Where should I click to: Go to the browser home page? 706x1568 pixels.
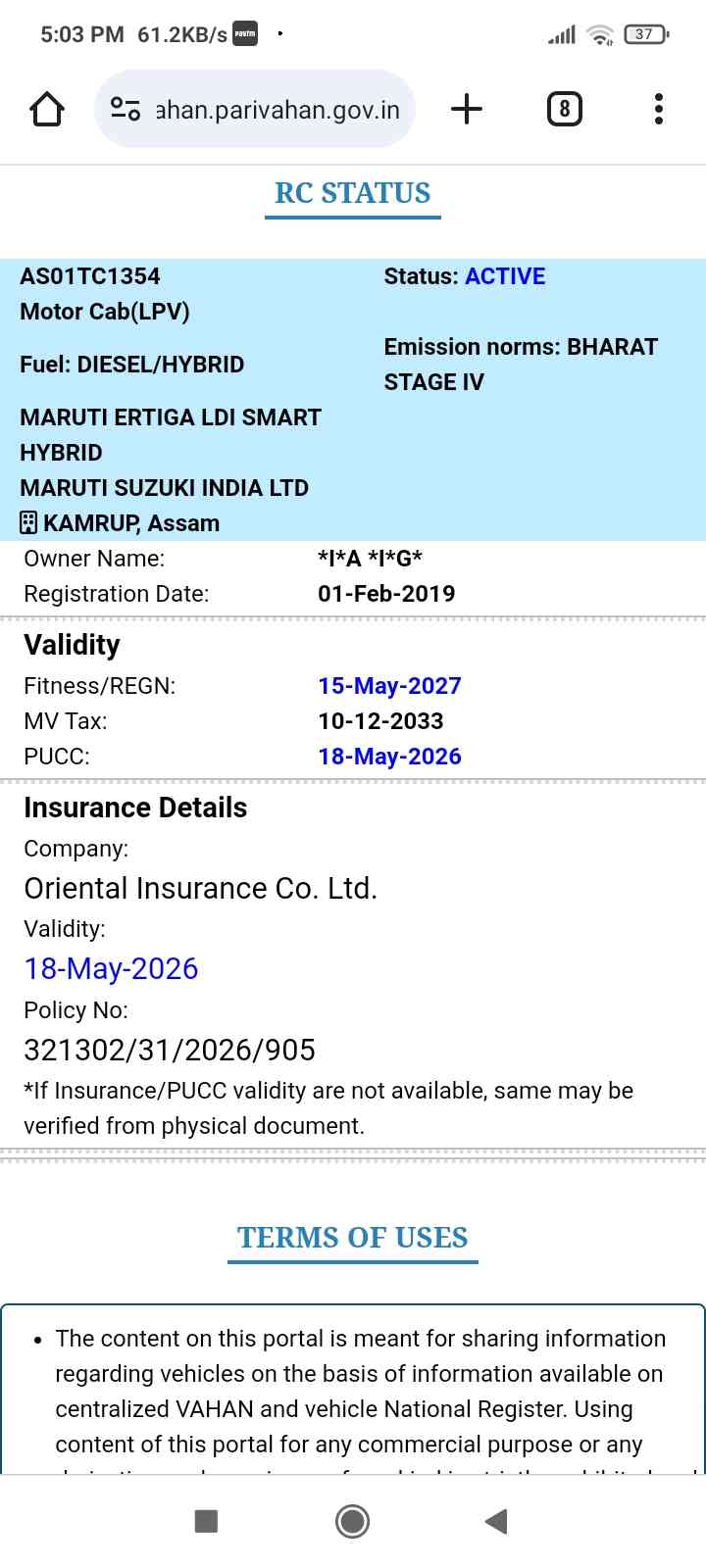[x=47, y=109]
